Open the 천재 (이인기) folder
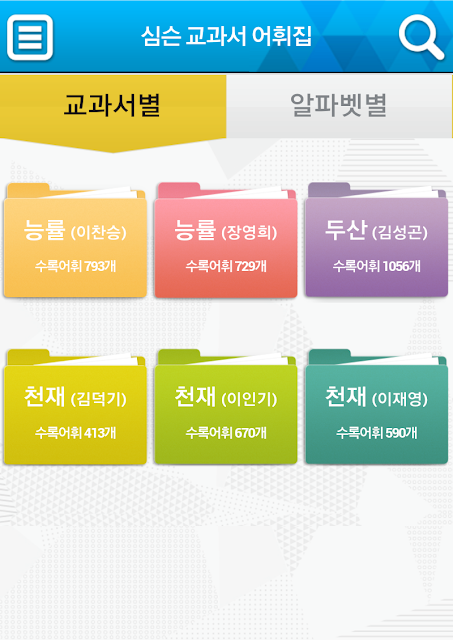 point(226,407)
